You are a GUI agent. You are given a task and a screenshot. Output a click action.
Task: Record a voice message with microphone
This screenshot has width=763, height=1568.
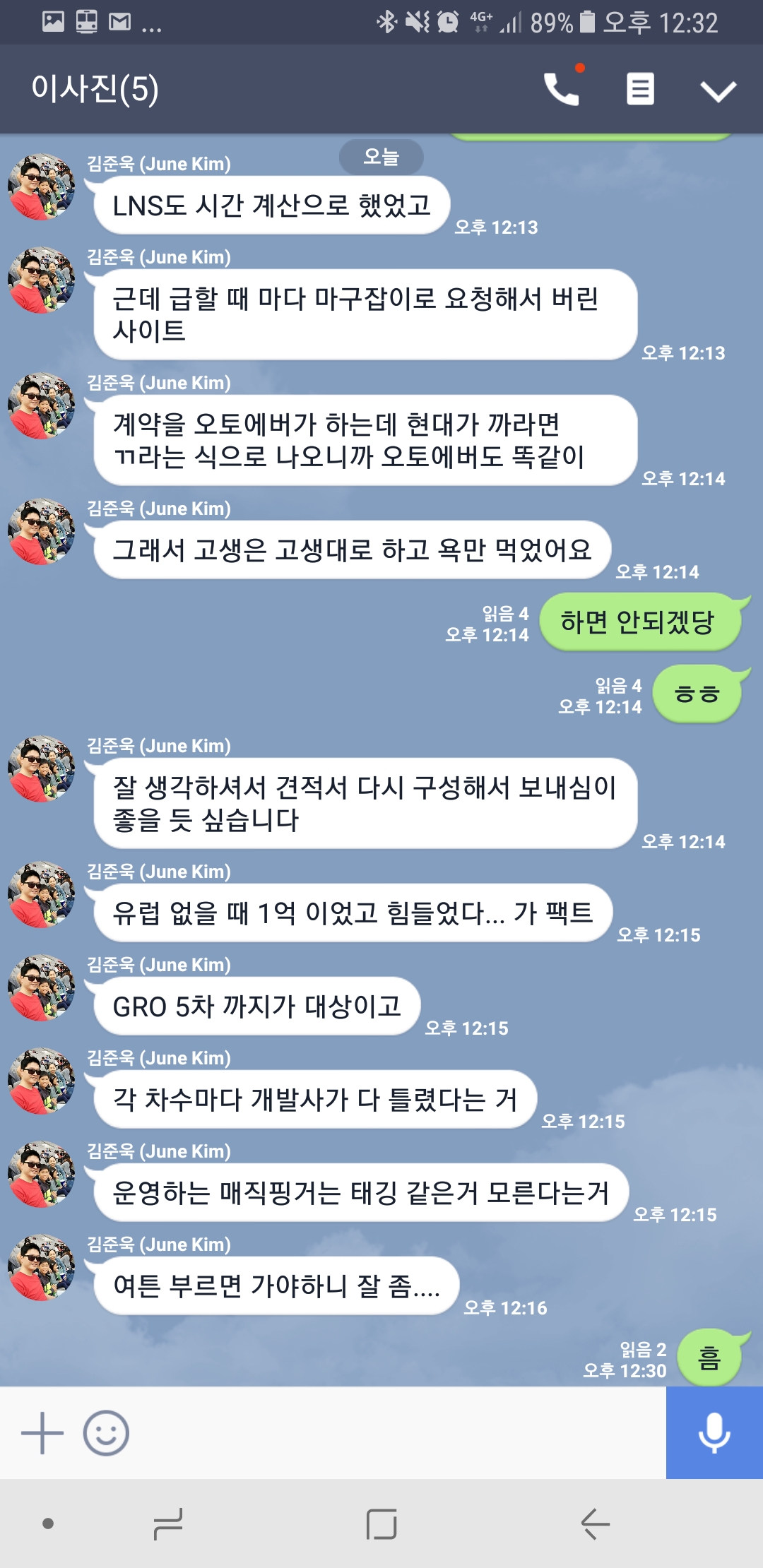point(714,1433)
